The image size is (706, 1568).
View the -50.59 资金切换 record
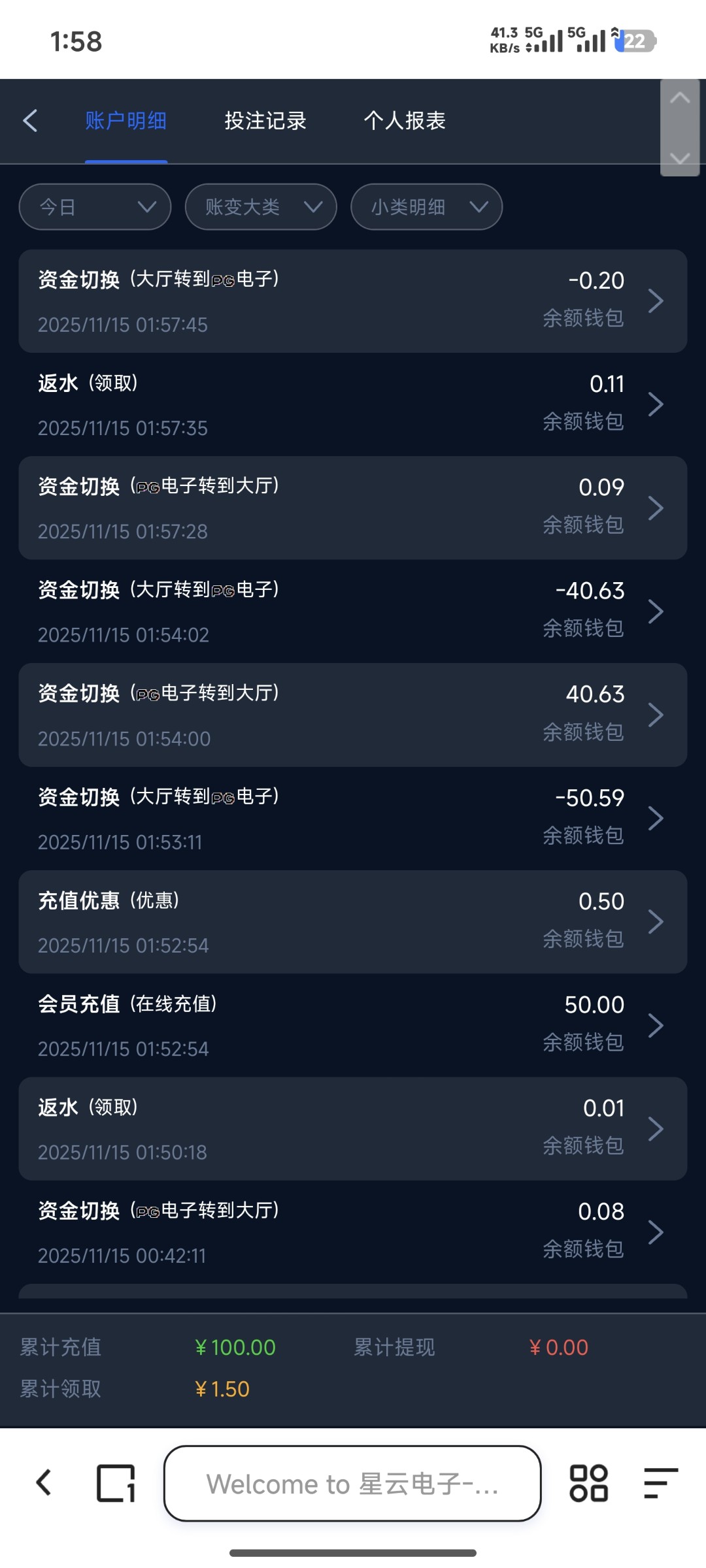point(353,818)
